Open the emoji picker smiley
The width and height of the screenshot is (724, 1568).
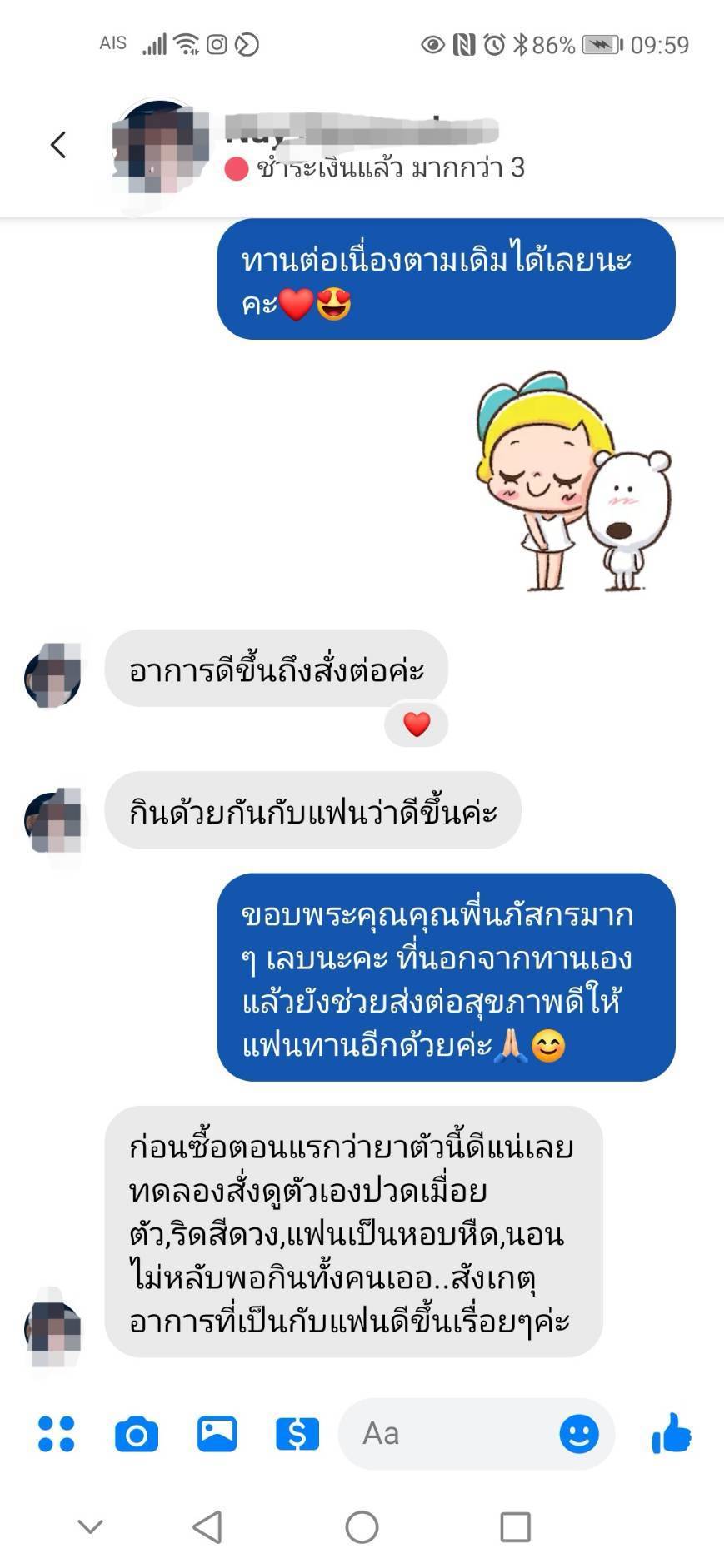pyautogui.click(x=578, y=1434)
